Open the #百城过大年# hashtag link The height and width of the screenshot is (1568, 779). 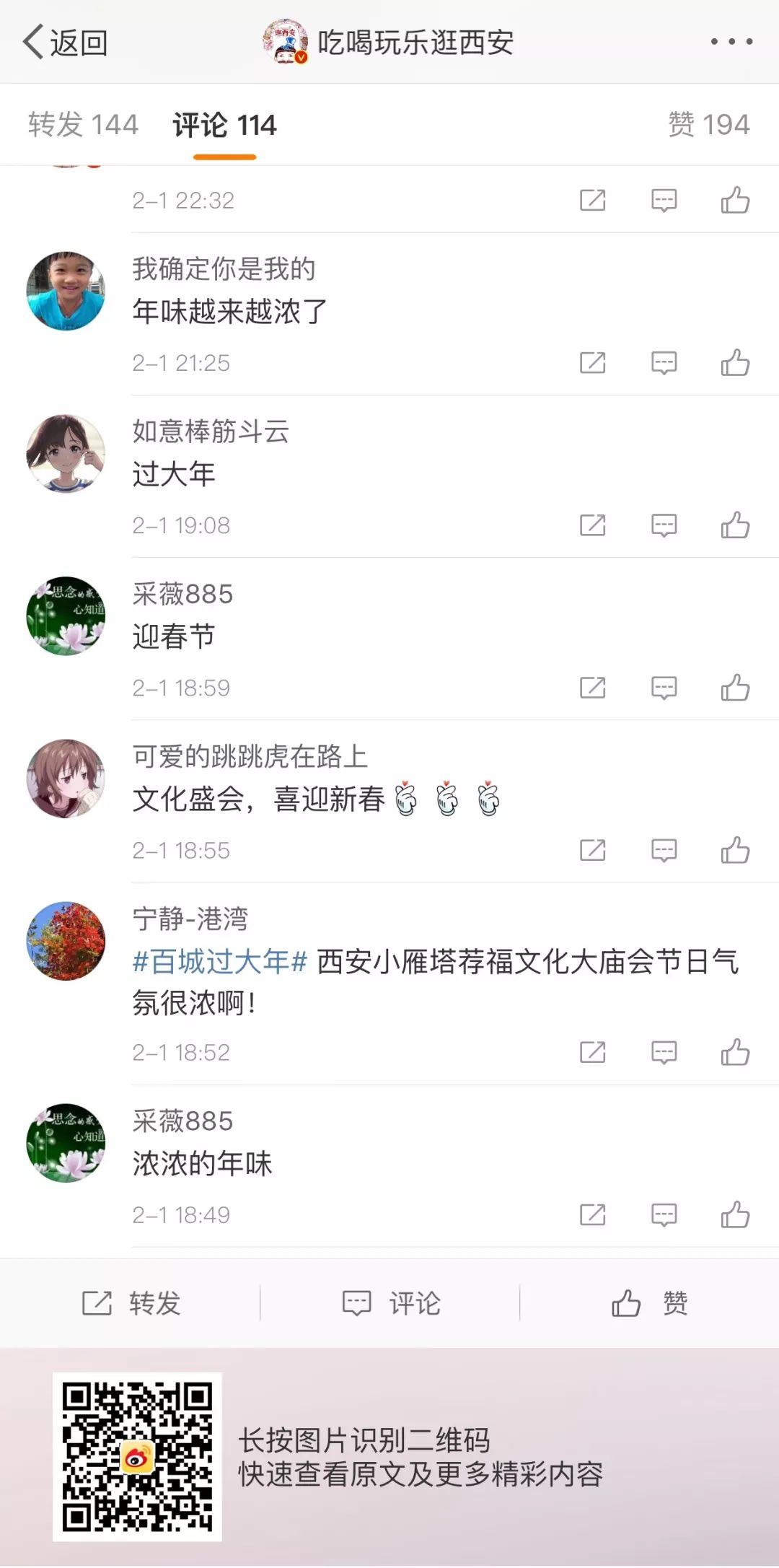[x=220, y=962]
